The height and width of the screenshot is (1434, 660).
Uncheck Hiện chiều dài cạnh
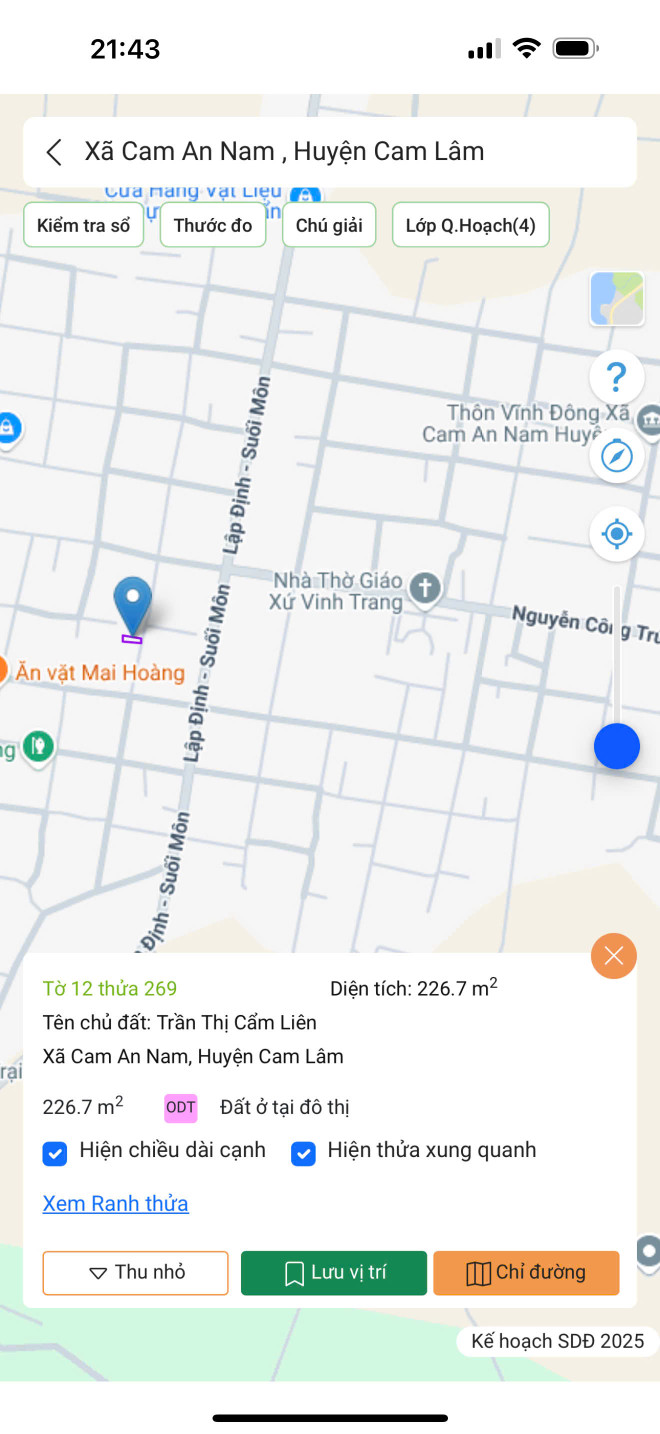[55, 1153]
